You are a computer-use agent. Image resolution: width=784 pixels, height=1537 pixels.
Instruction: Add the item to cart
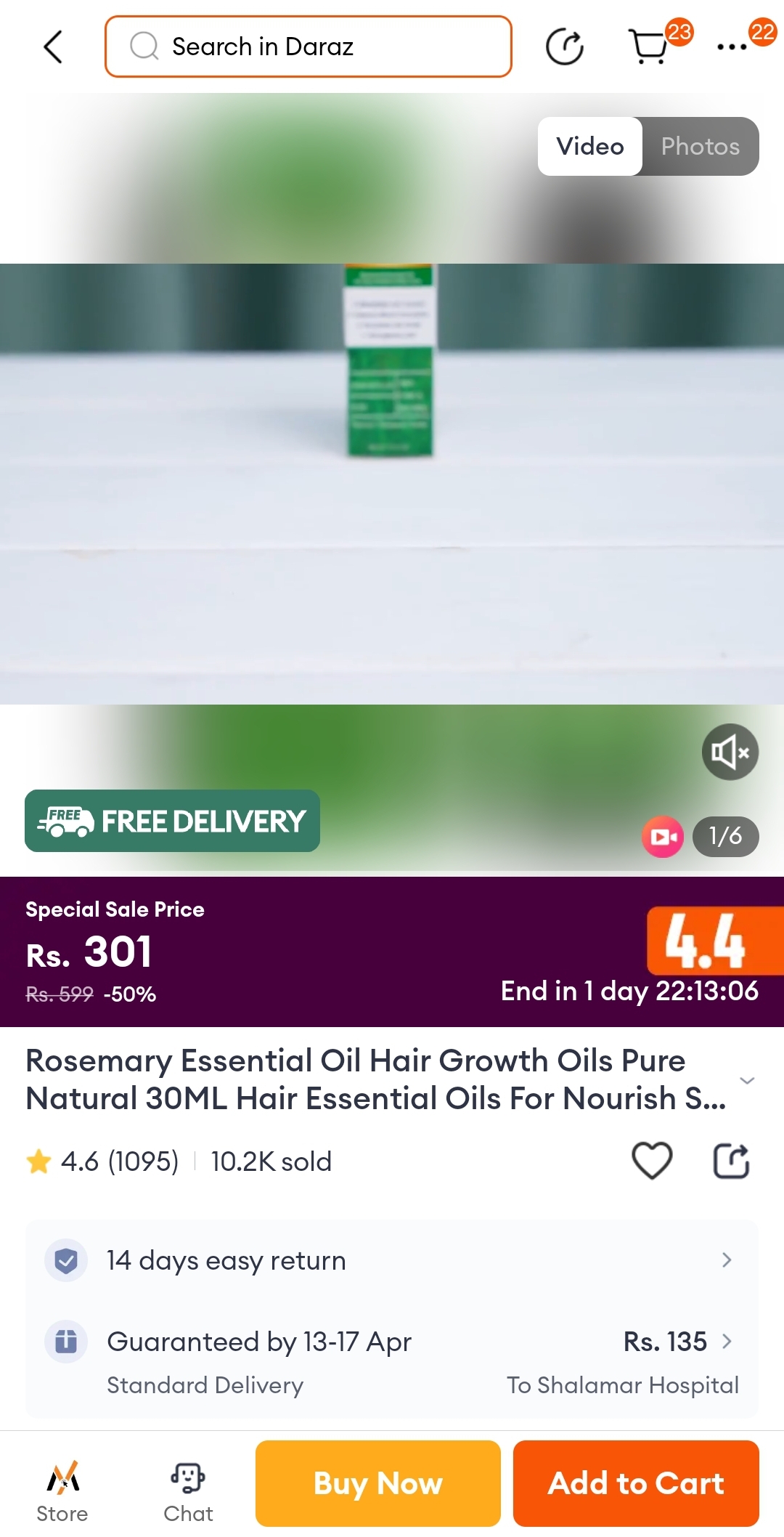click(636, 1483)
